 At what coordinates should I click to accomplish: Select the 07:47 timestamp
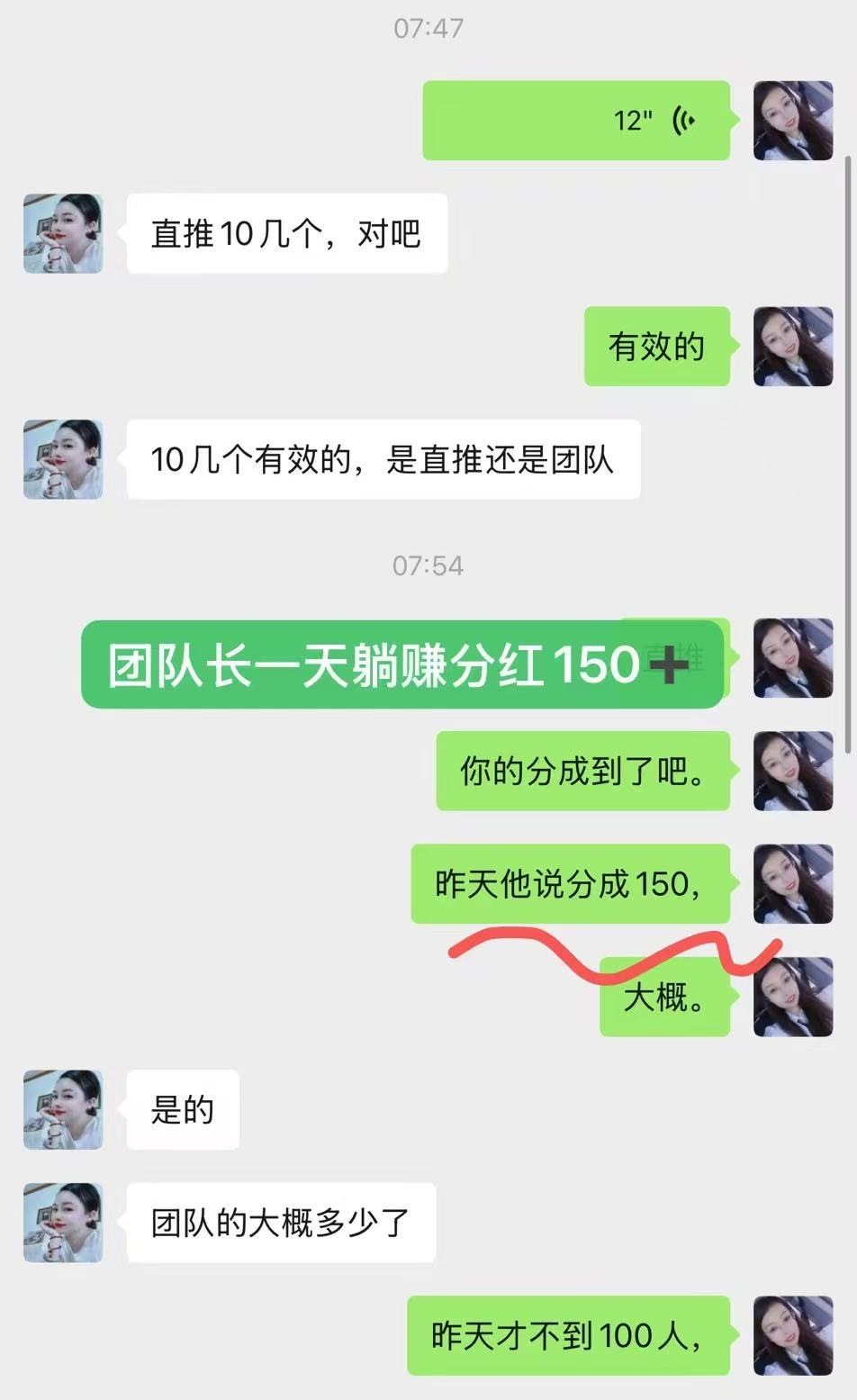428,28
